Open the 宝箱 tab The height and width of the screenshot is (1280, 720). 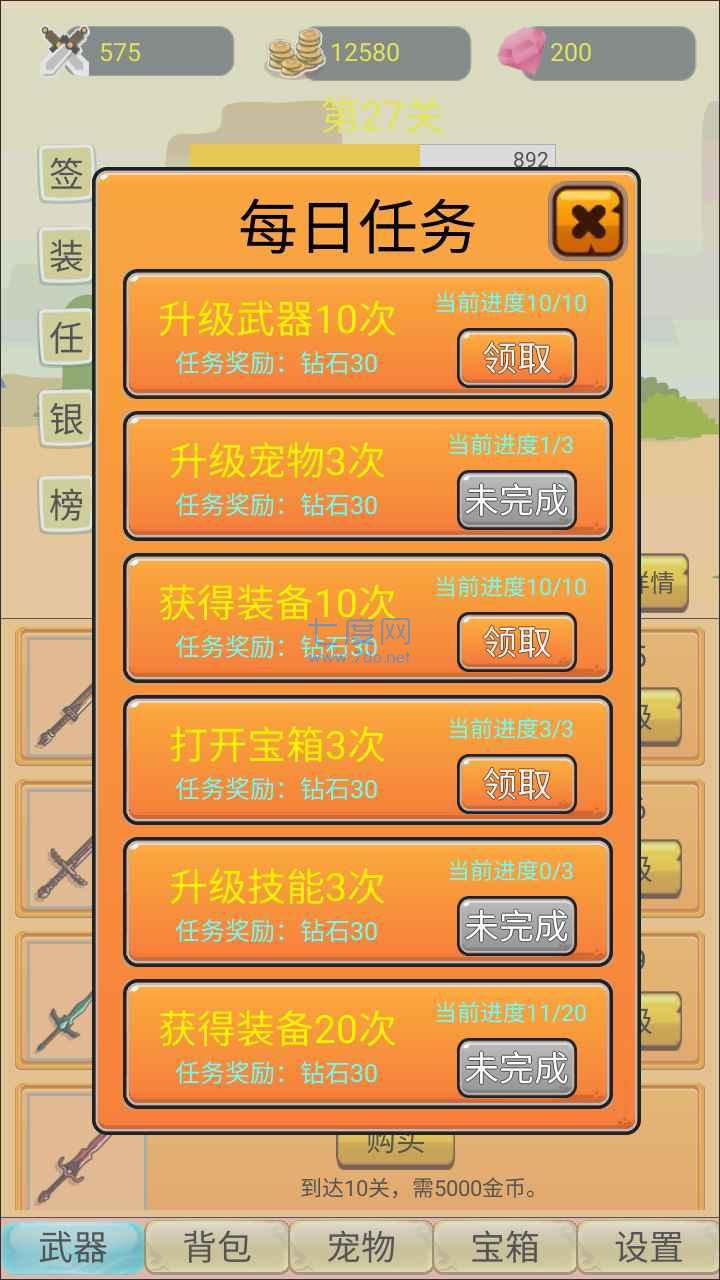(x=505, y=1247)
